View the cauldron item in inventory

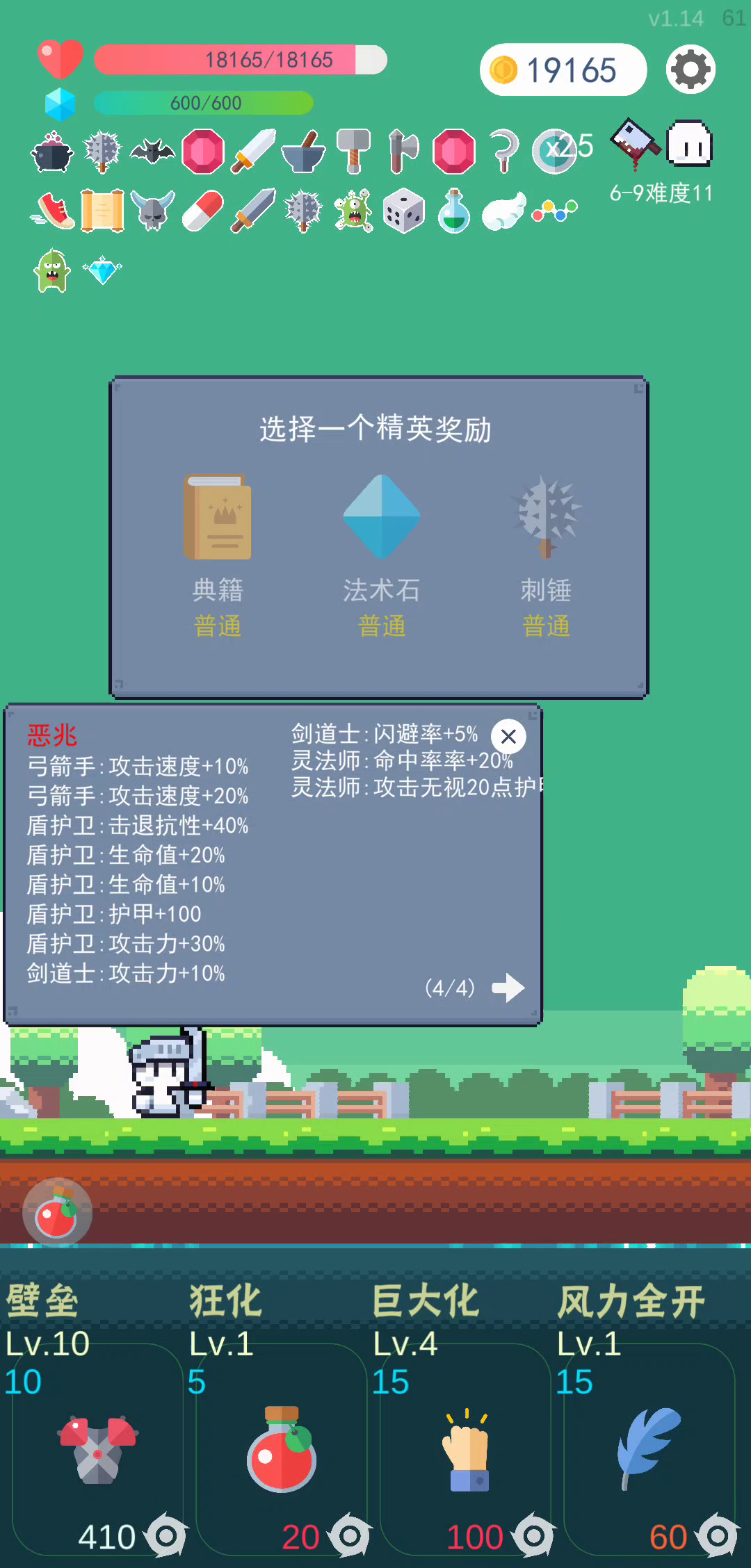52,152
